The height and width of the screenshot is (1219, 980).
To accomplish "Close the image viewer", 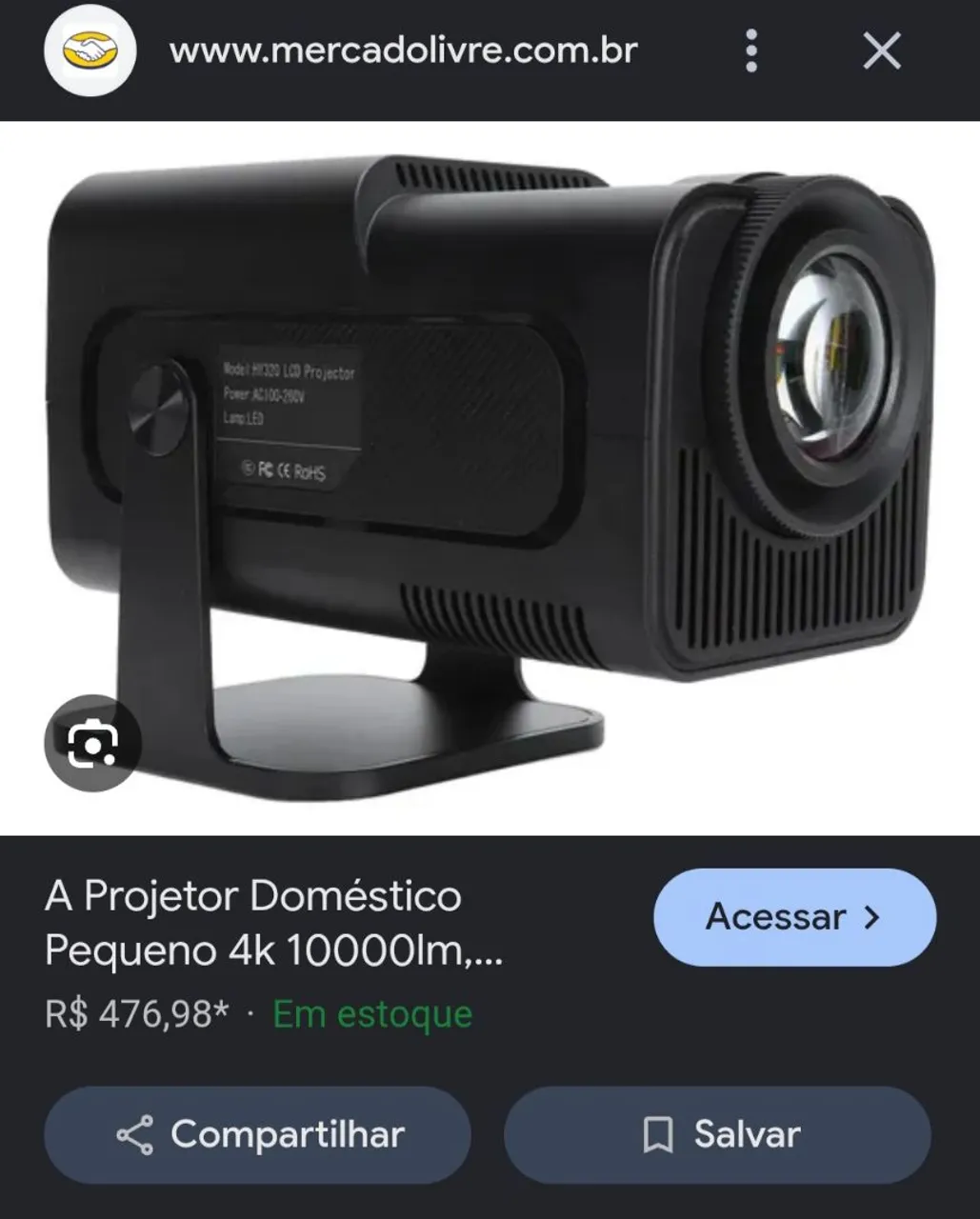I will pos(882,50).
